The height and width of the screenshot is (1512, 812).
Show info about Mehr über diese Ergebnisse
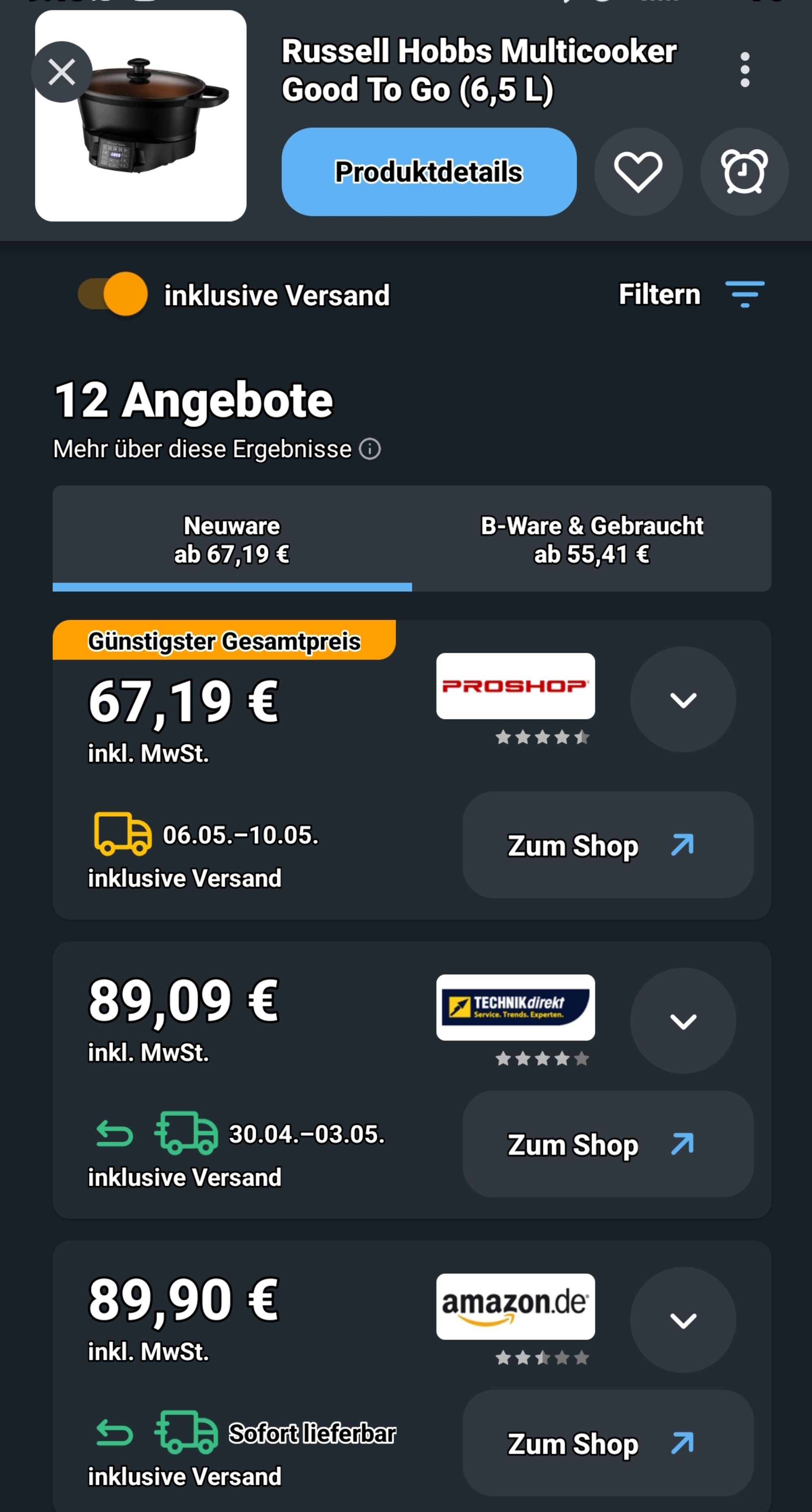(370, 449)
